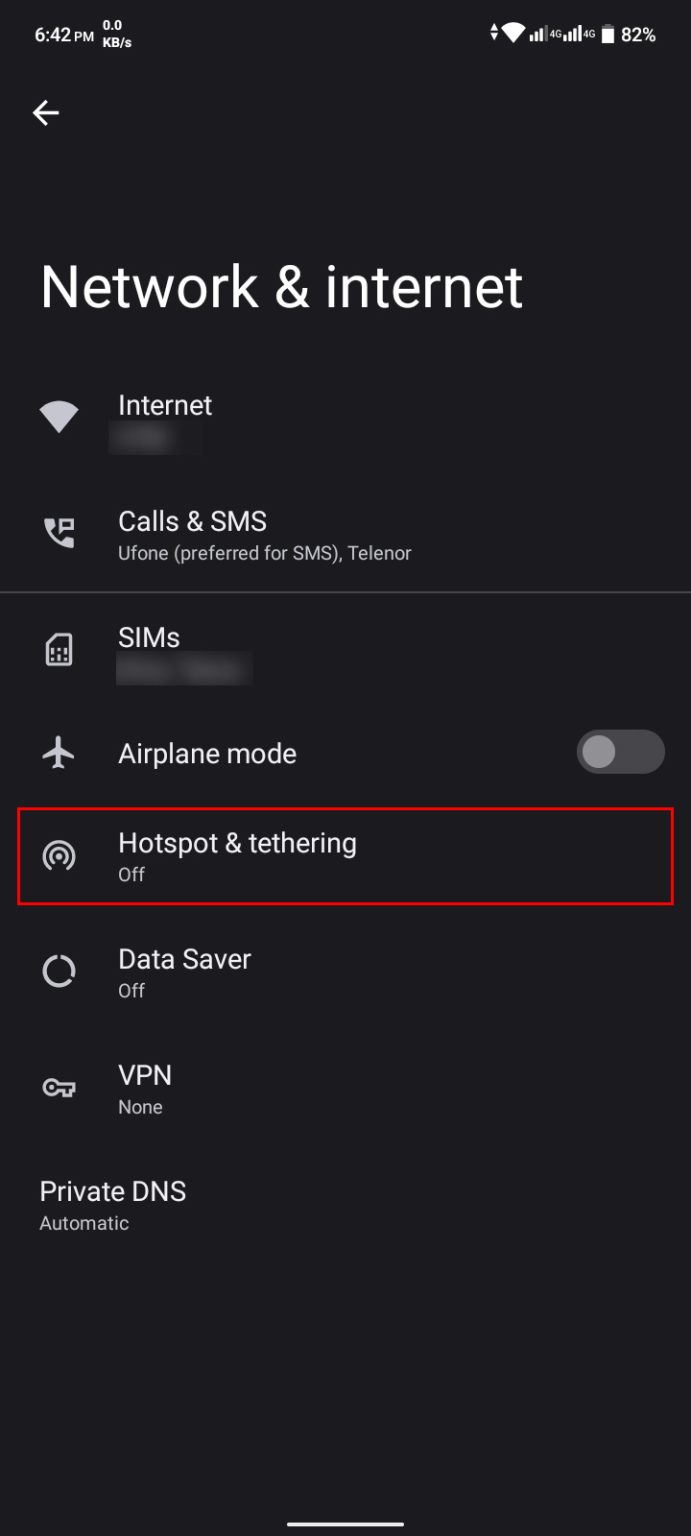Viewport: 691px width, 1536px height.
Task: Open the SIMs row
Action: click(345, 651)
